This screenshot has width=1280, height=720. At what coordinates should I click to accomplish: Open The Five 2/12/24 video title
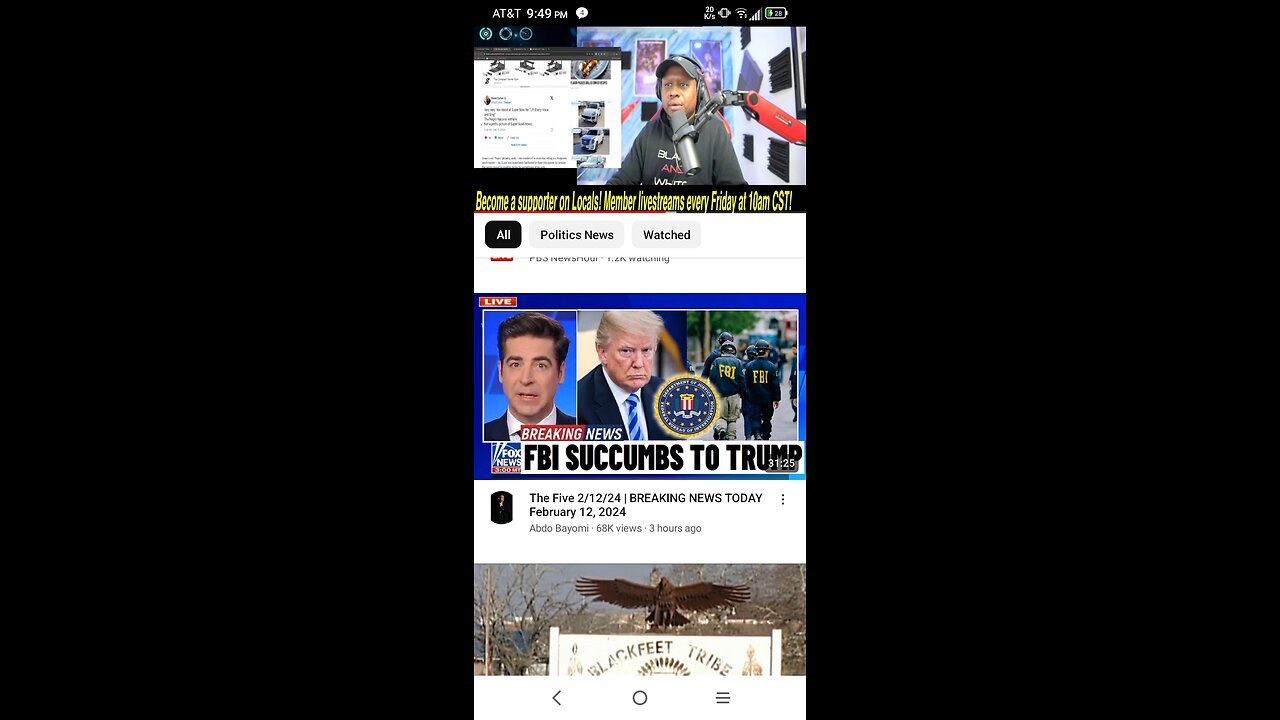click(645, 505)
